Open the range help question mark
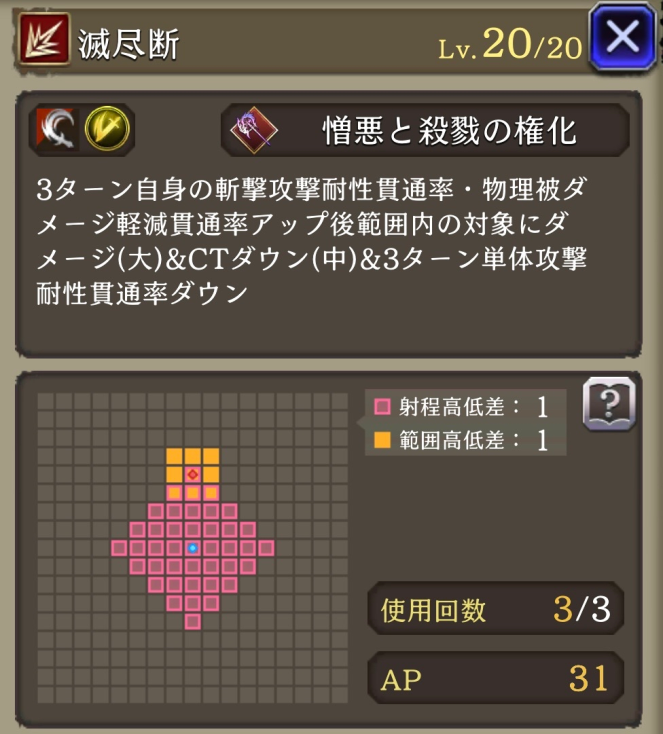This screenshot has height=734, width=663. tap(608, 404)
